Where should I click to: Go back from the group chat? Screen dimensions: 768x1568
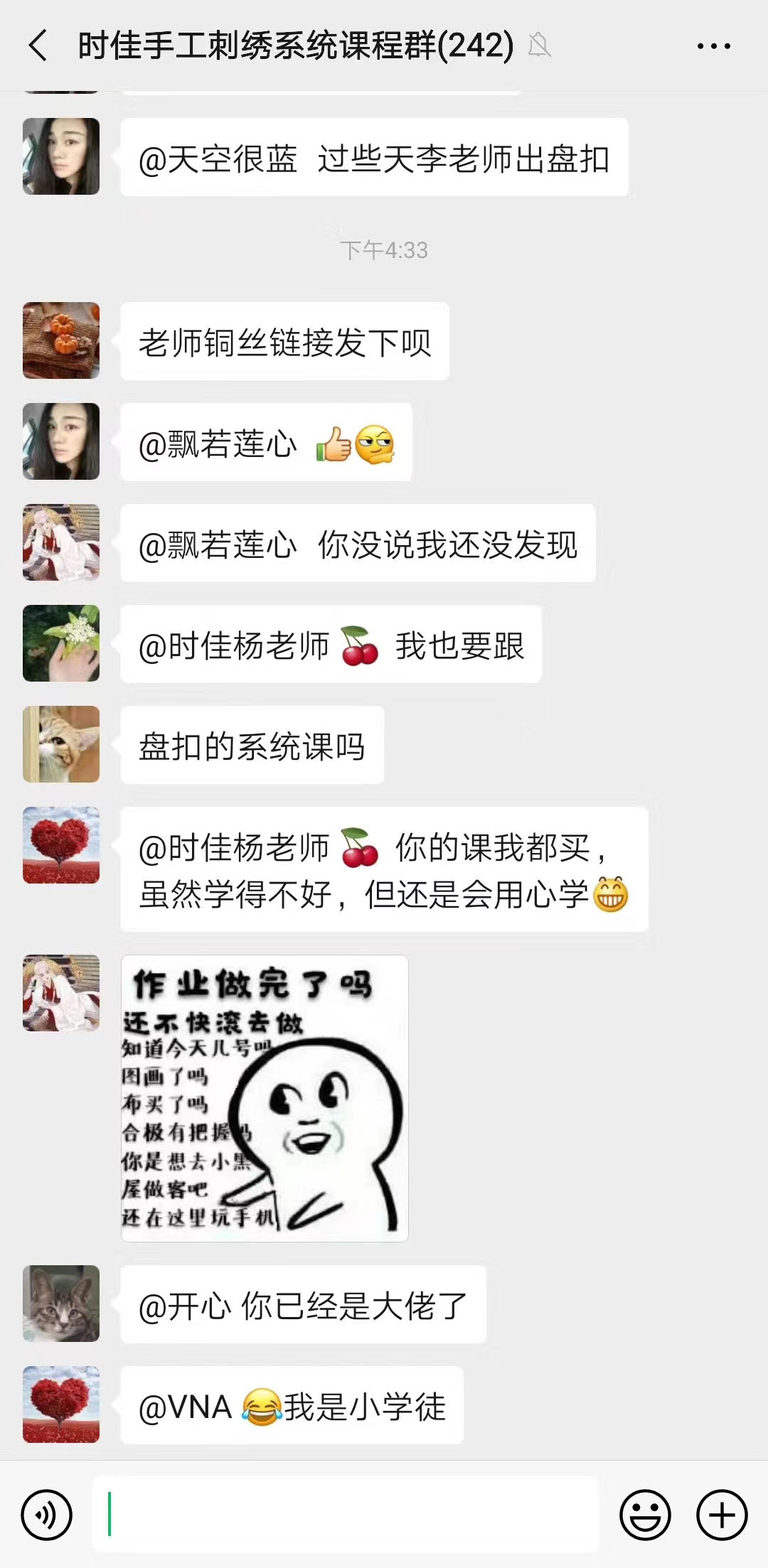(38, 46)
